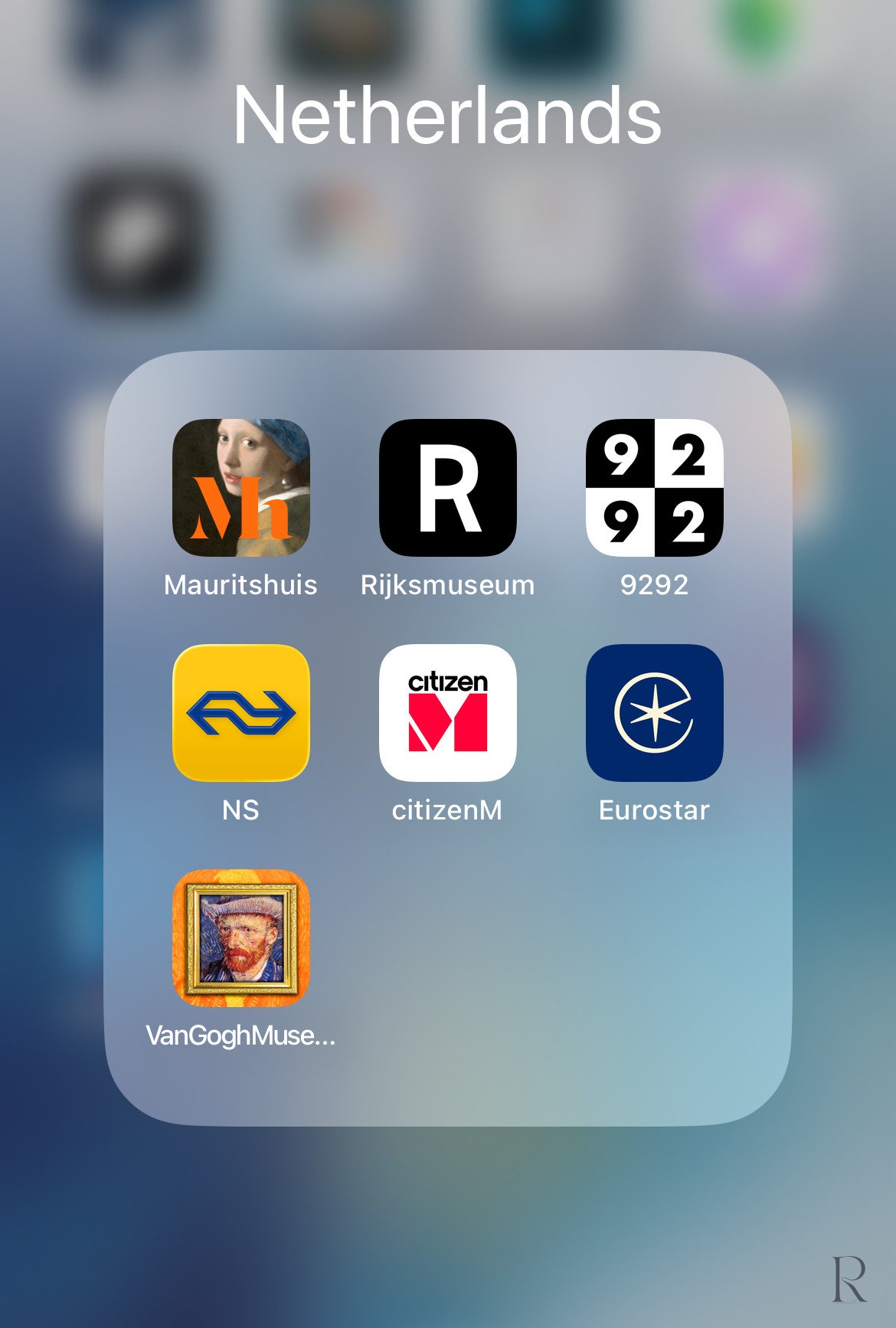Launch the Eurostar app
The width and height of the screenshot is (896, 1328).
point(654,713)
